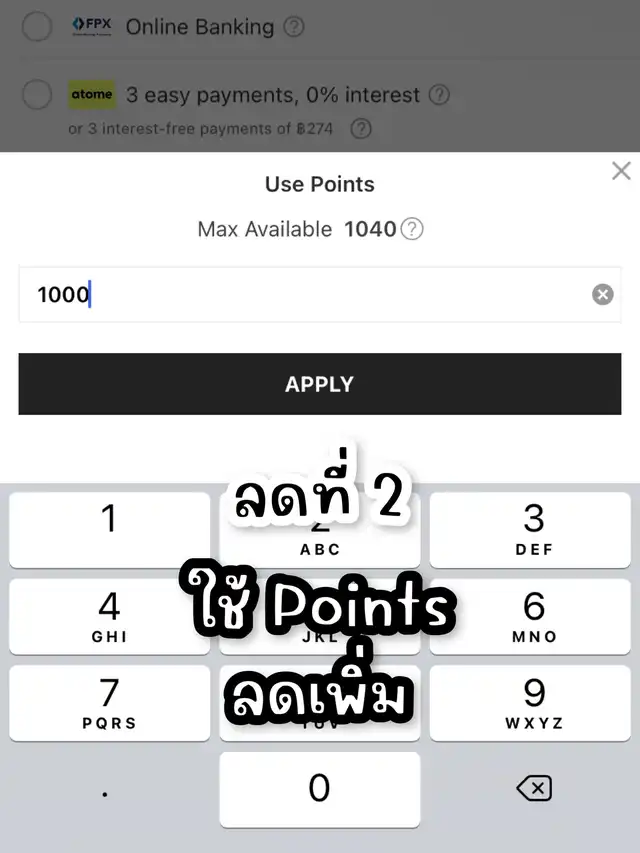Focus the points amount field
Screen dimensions: 640x853
pyautogui.click(x=300, y=294)
